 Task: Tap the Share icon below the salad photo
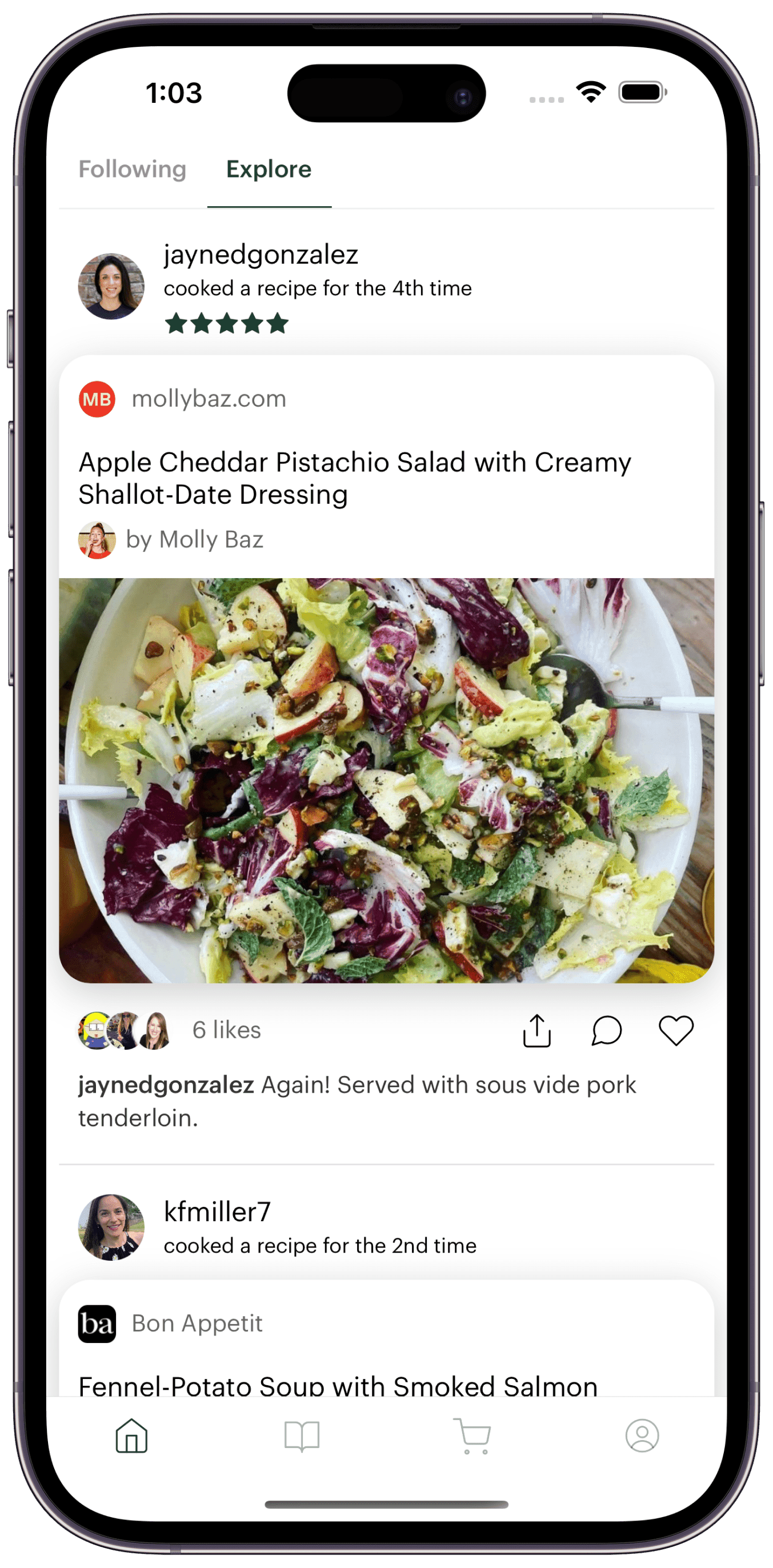click(538, 1031)
